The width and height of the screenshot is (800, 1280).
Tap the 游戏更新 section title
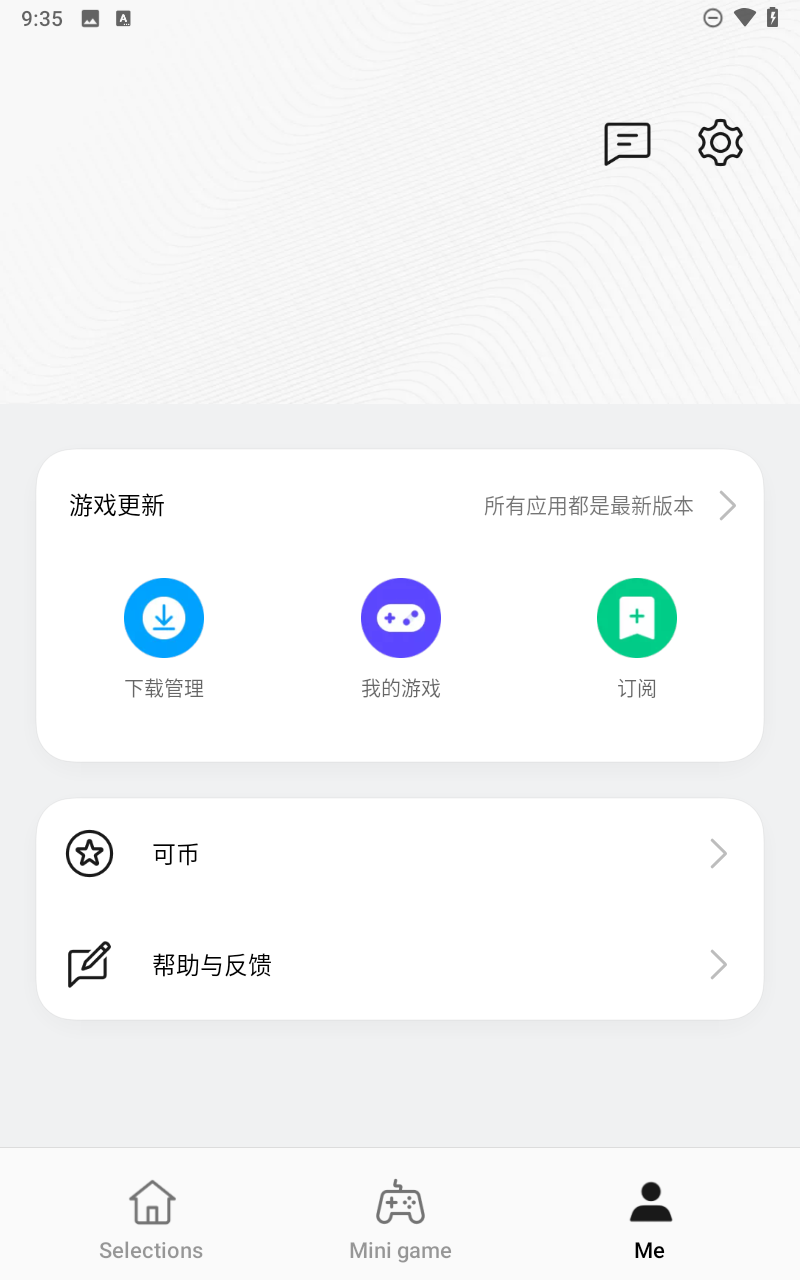[116, 506]
